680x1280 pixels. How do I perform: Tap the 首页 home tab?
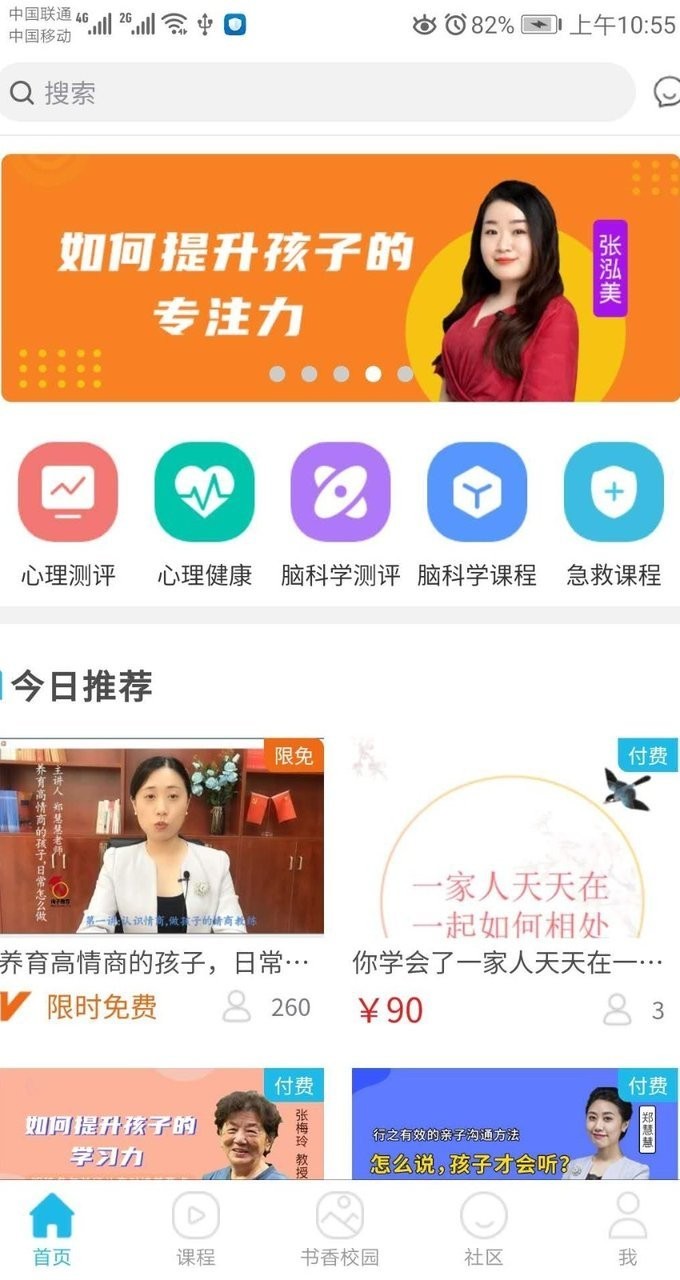point(52,1230)
